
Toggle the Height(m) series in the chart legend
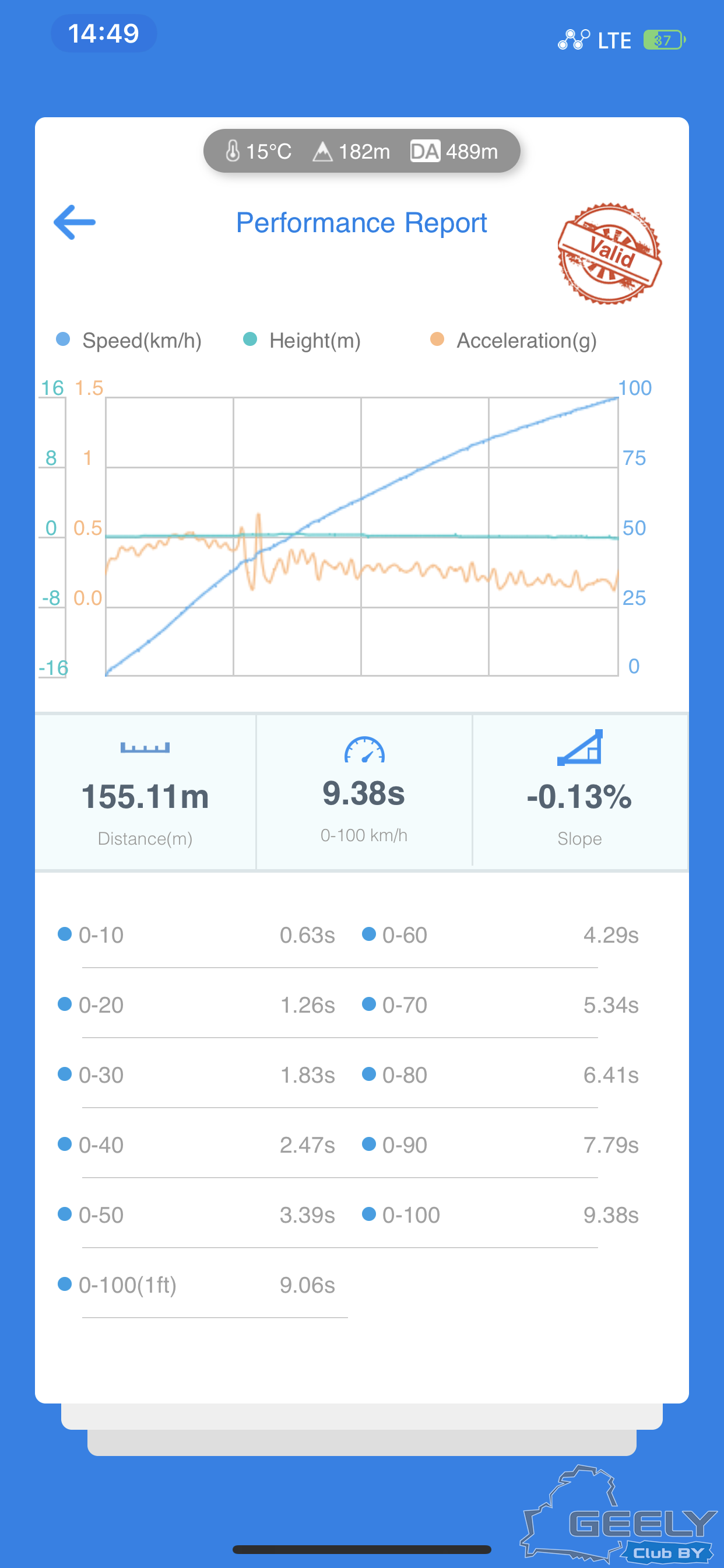pos(303,340)
